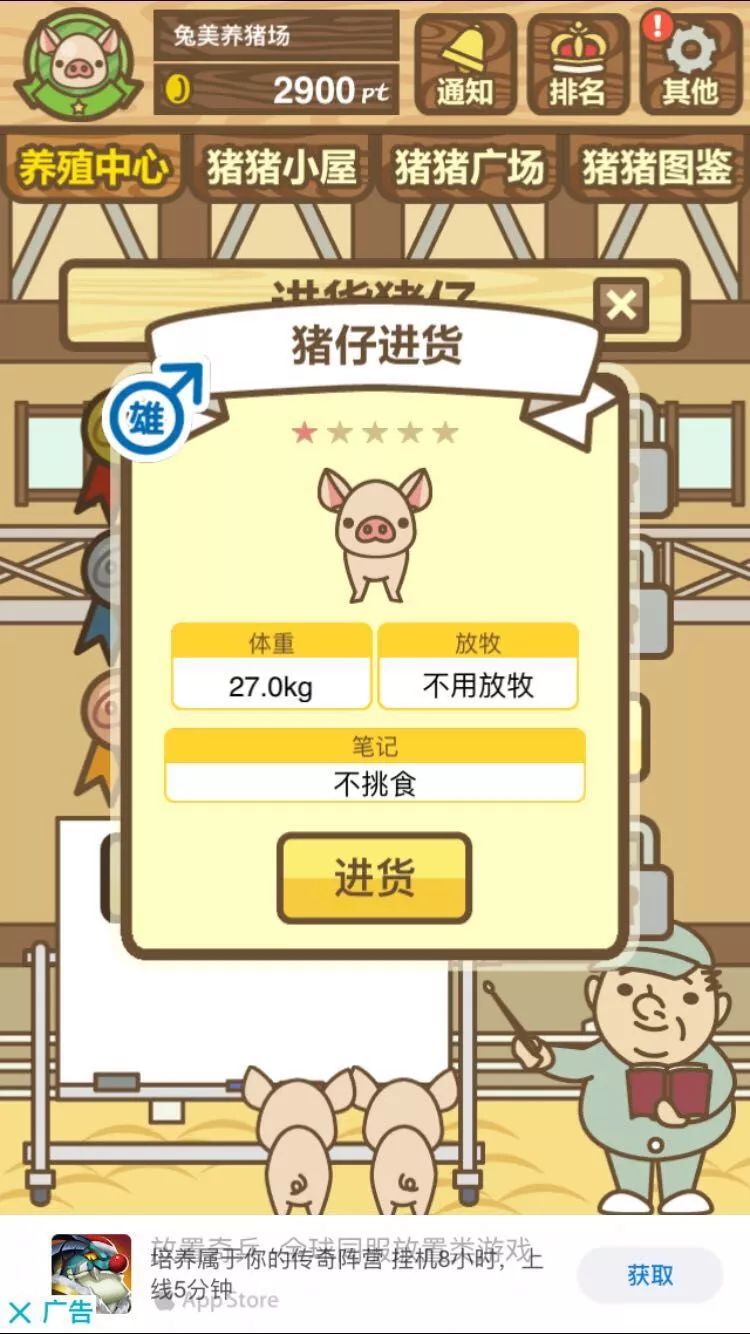Image resolution: width=750 pixels, height=1334 pixels.
Task: Tap the 不挑食 notes field
Action: coord(375,783)
